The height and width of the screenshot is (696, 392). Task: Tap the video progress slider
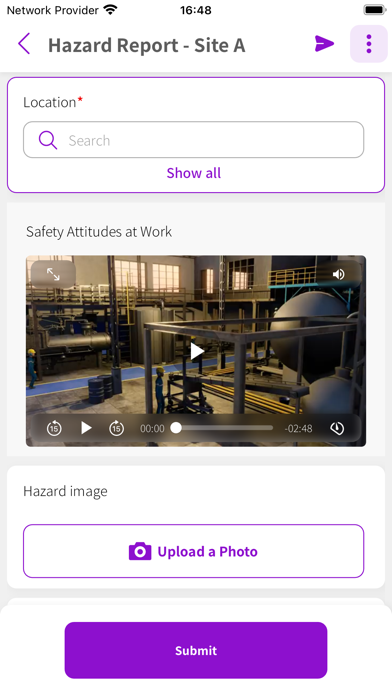point(224,428)
